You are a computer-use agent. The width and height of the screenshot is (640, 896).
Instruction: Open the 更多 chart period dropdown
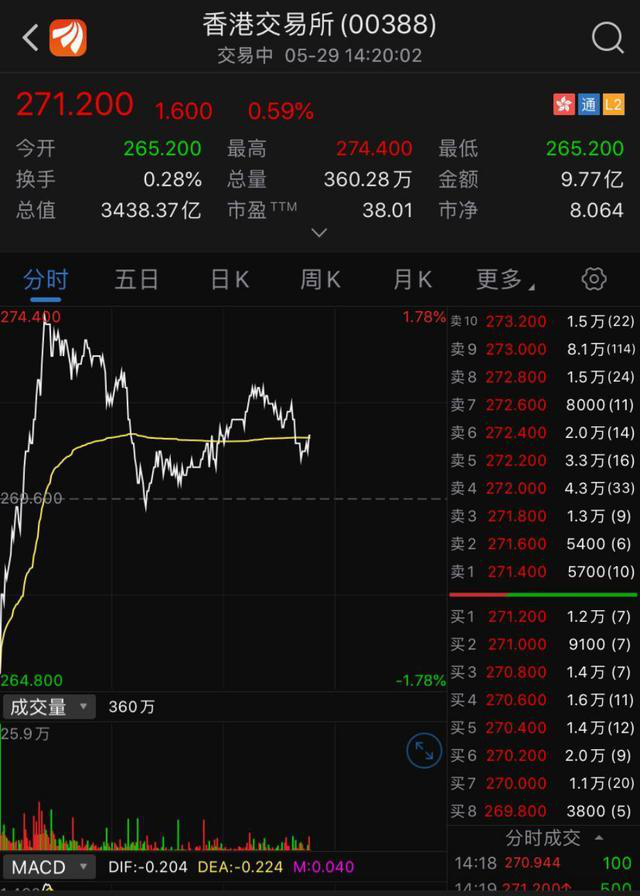coord(504,279)
